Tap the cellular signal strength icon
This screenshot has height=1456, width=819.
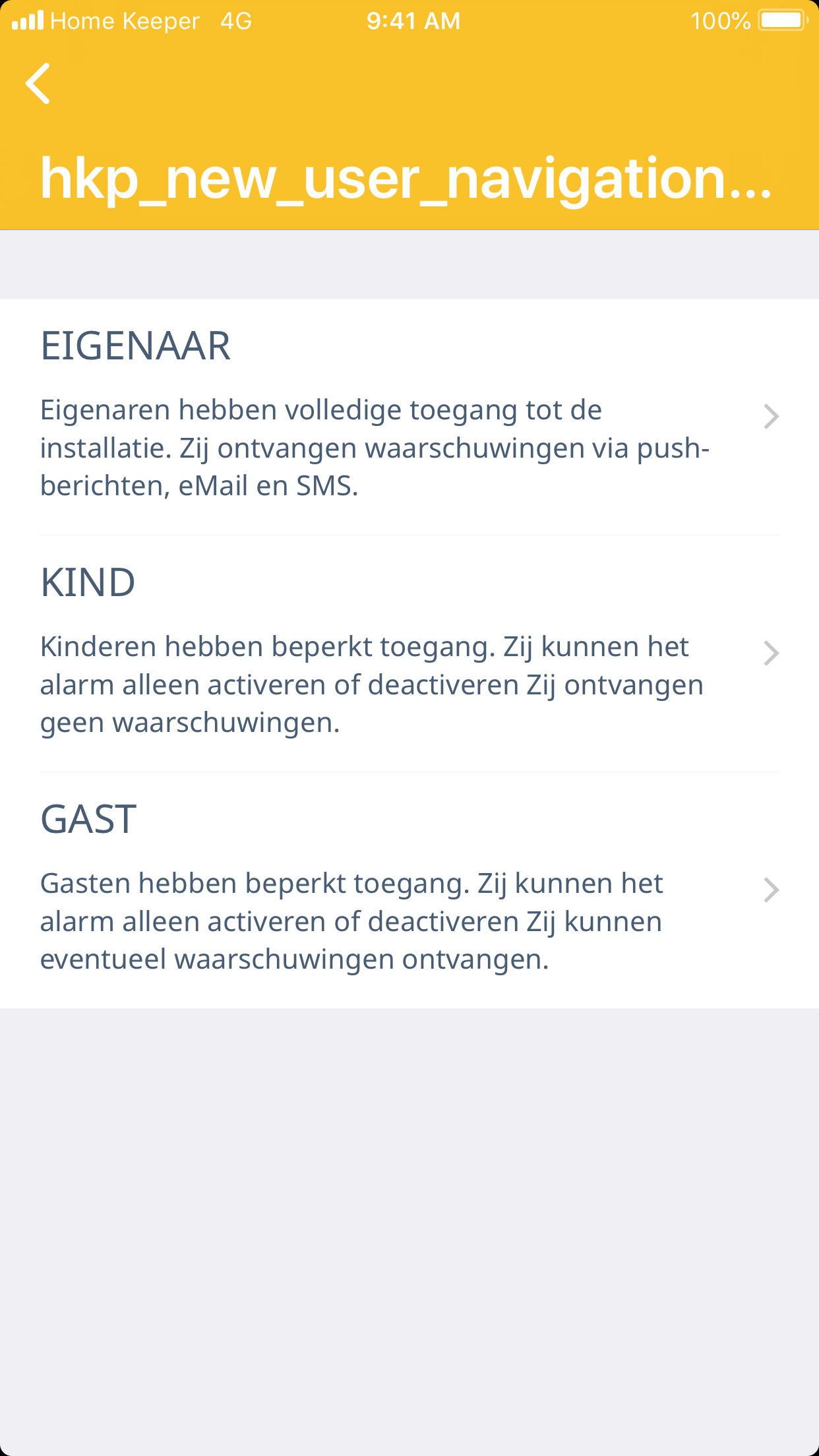pyautogui.click(x=26, y=20)
